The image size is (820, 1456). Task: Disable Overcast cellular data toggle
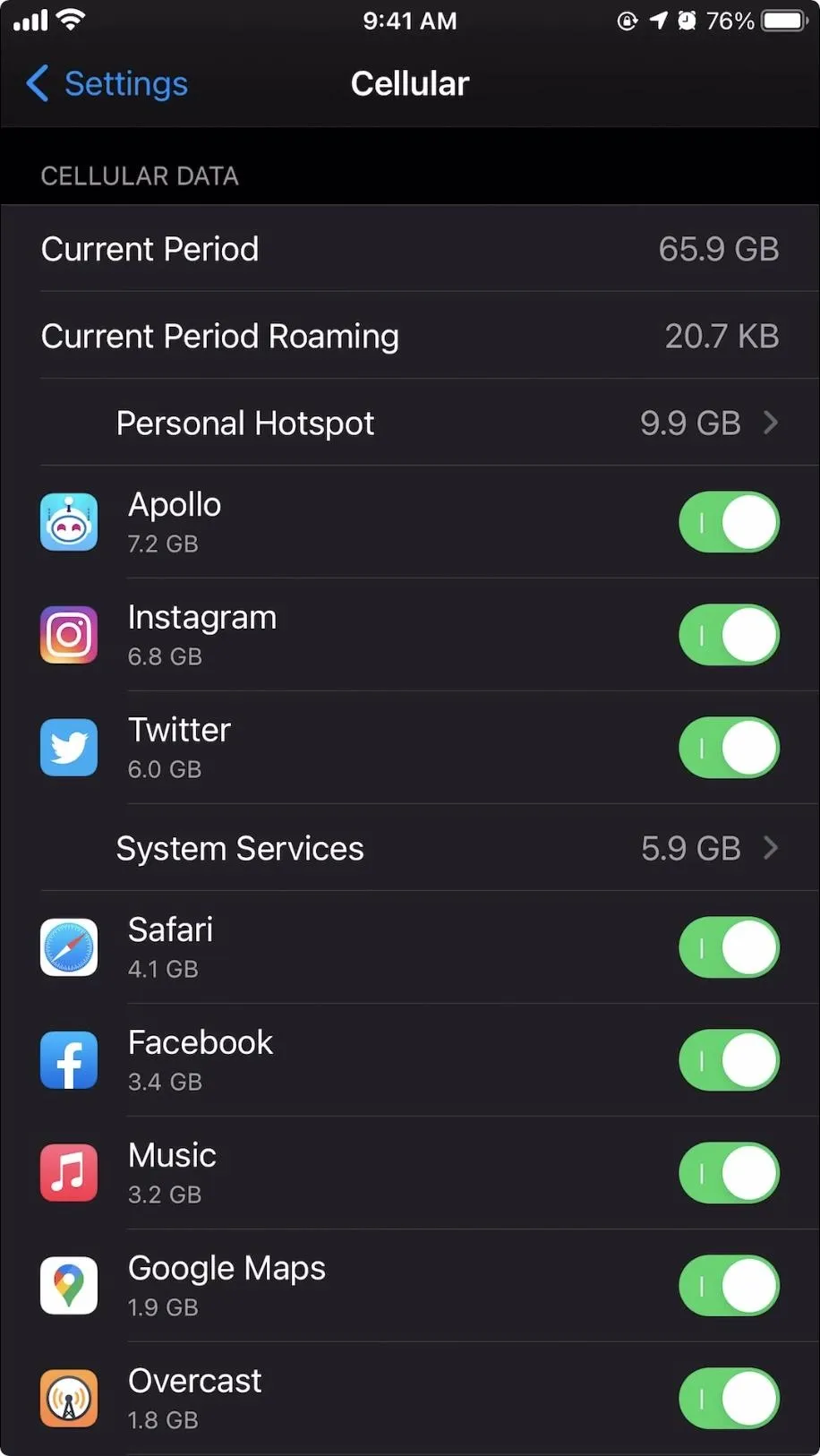click(x=729, y=1399)
